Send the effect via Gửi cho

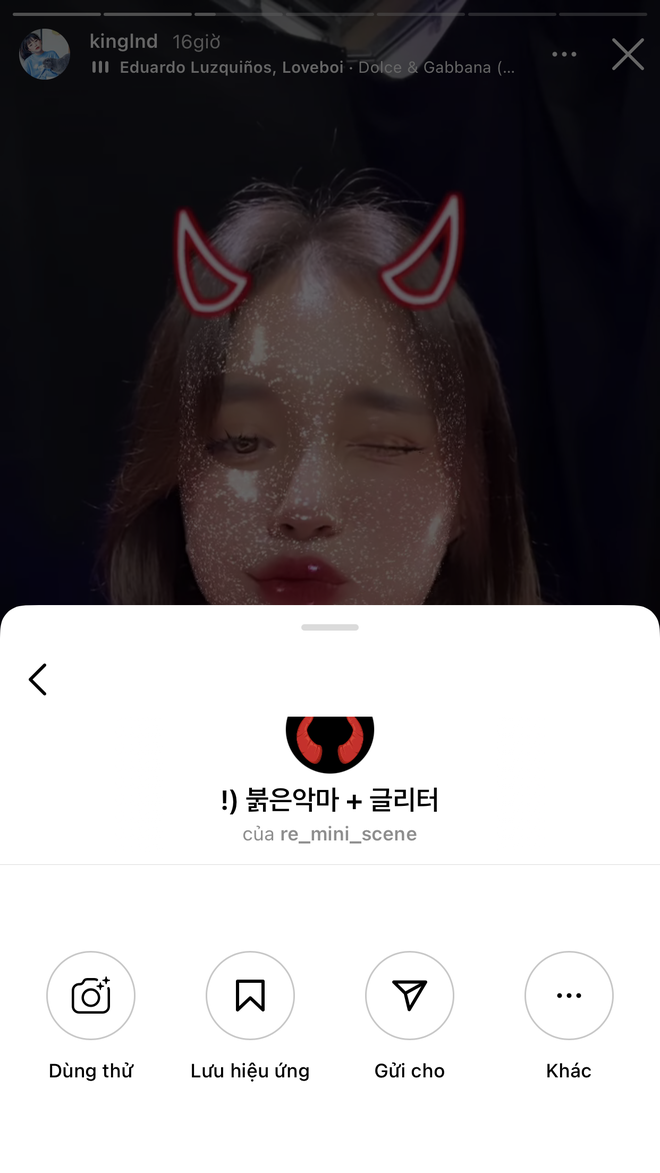coord(409,996)
